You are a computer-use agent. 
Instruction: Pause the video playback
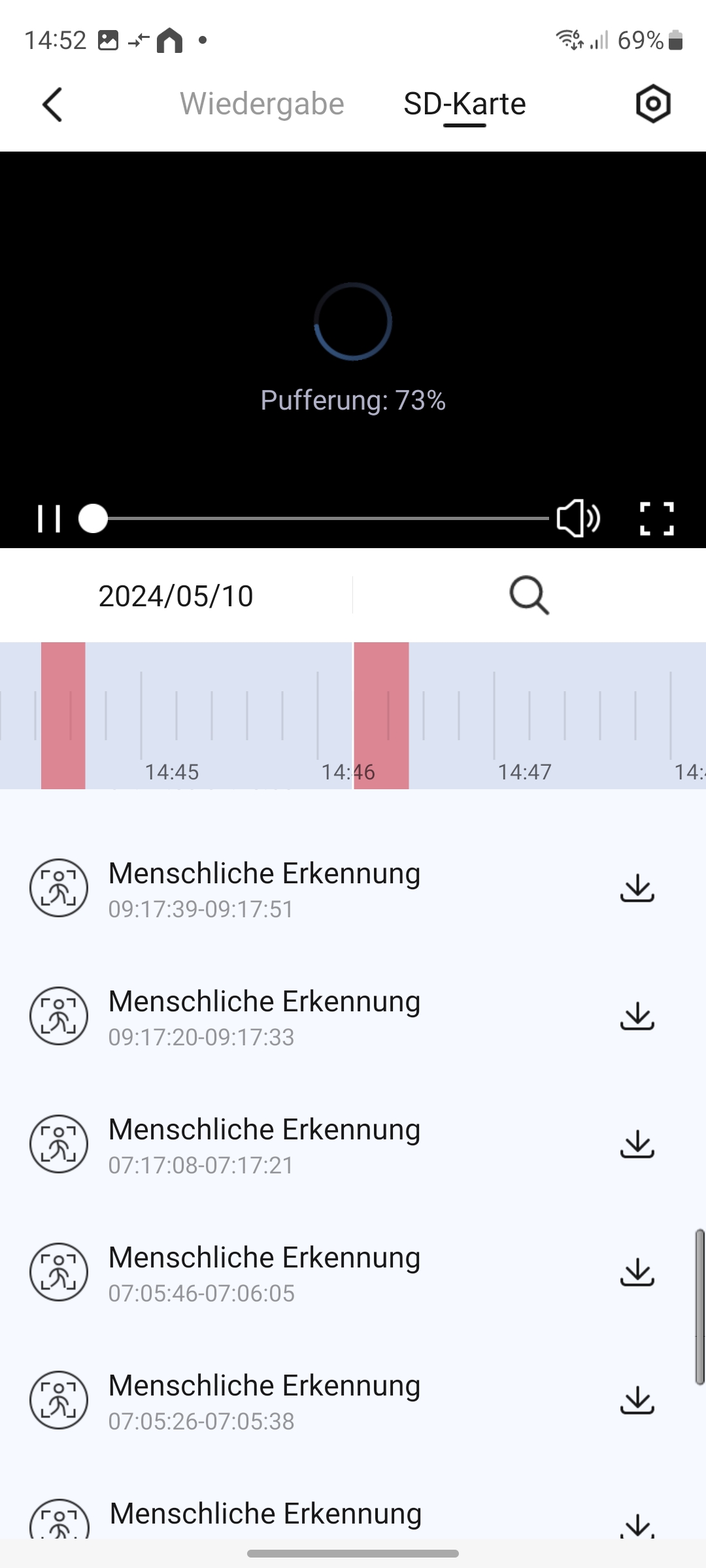(x=49, y=519)
